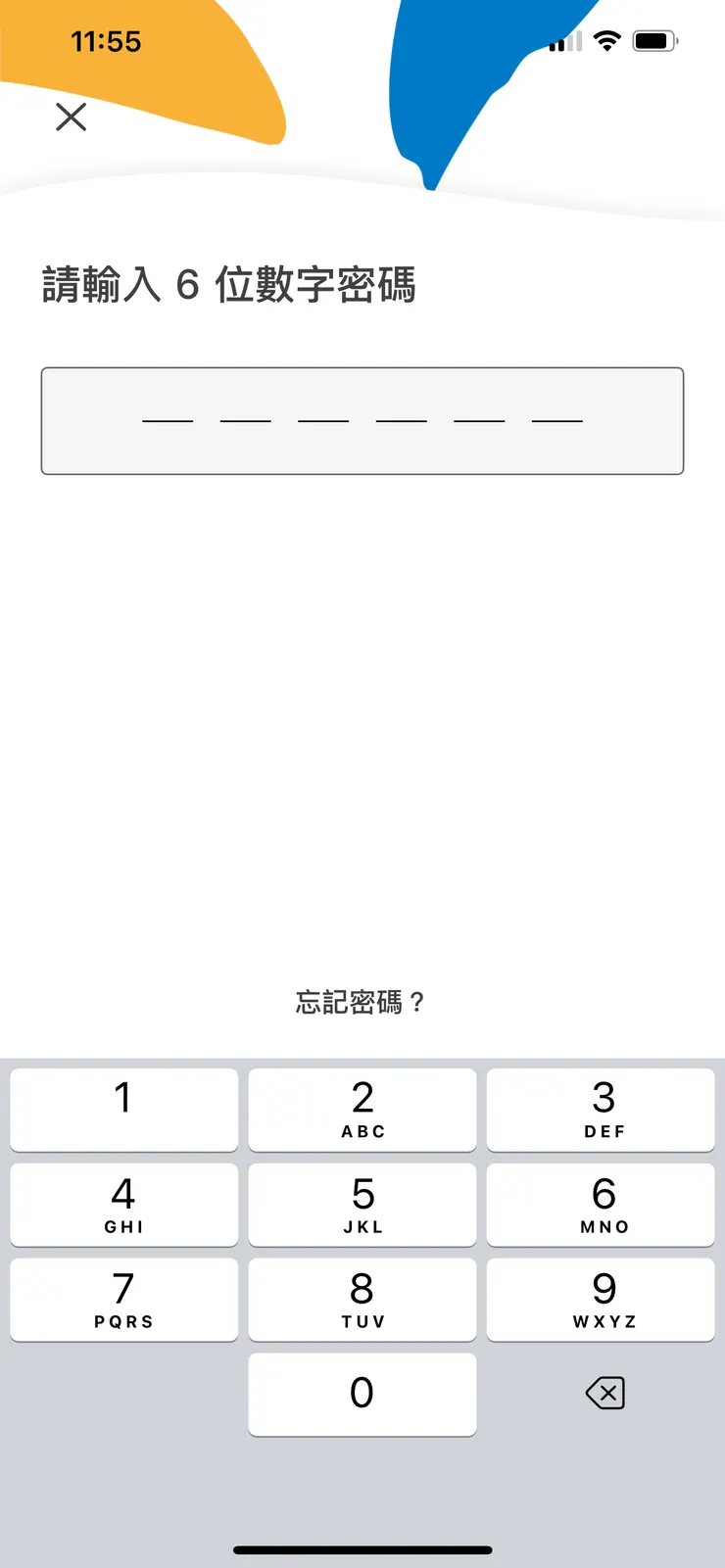Viewport: 725px width, 1568px height.
Task: Tap the time display at top left
Action: (108, 41)
